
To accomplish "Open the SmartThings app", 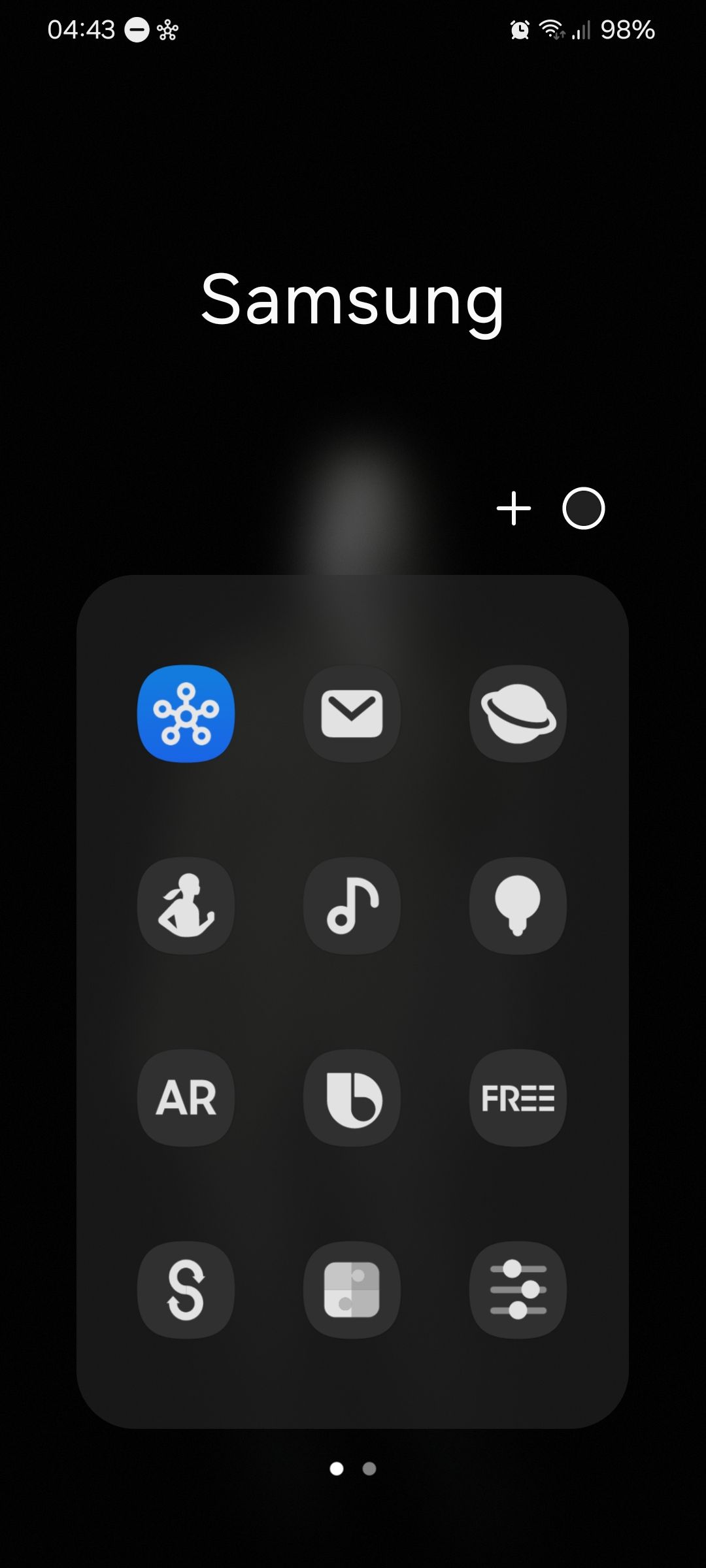I will pyautogui.click(x=186, y=713).
